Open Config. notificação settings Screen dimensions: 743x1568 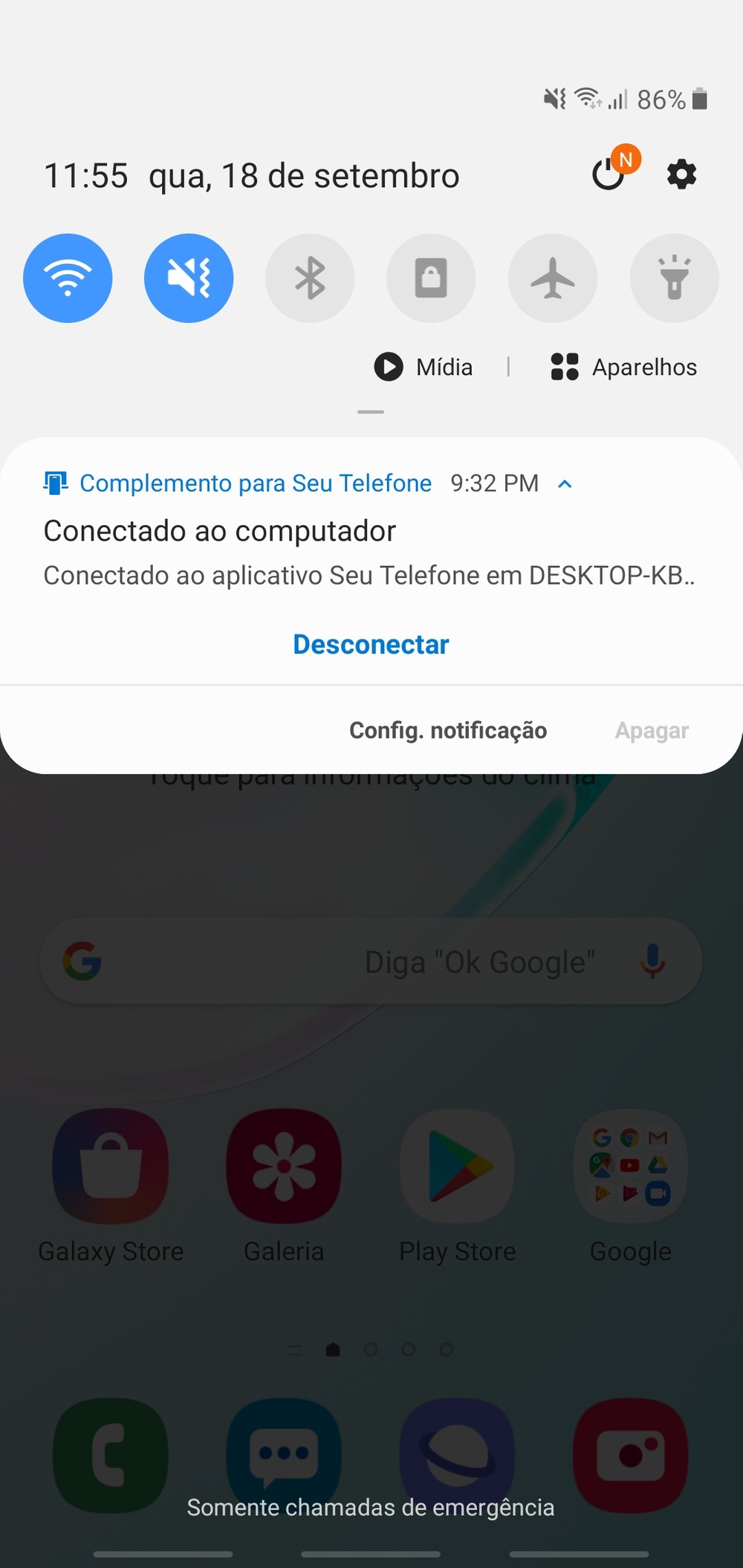tap(447, 730)
